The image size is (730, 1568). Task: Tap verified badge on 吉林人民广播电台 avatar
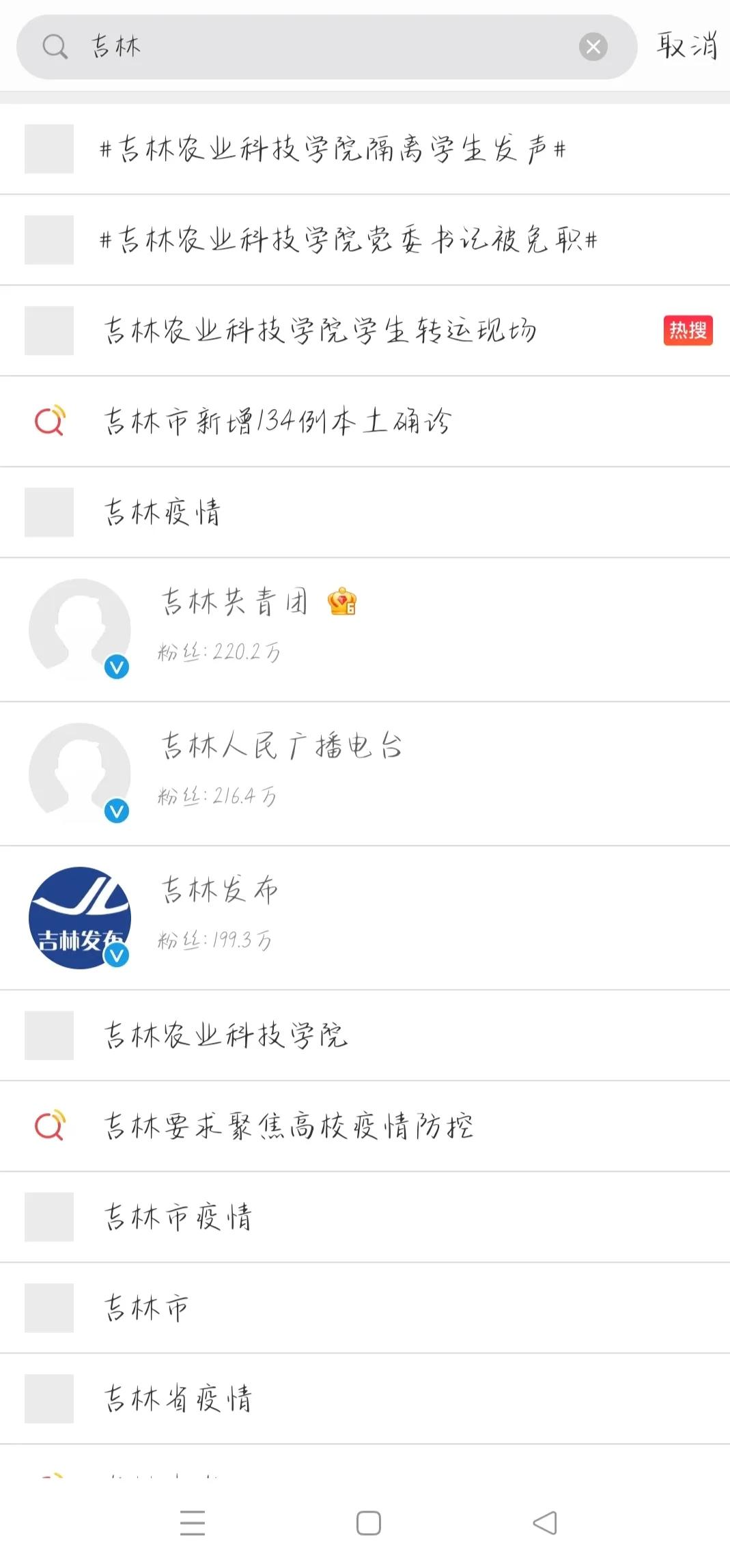click(116, 809)
